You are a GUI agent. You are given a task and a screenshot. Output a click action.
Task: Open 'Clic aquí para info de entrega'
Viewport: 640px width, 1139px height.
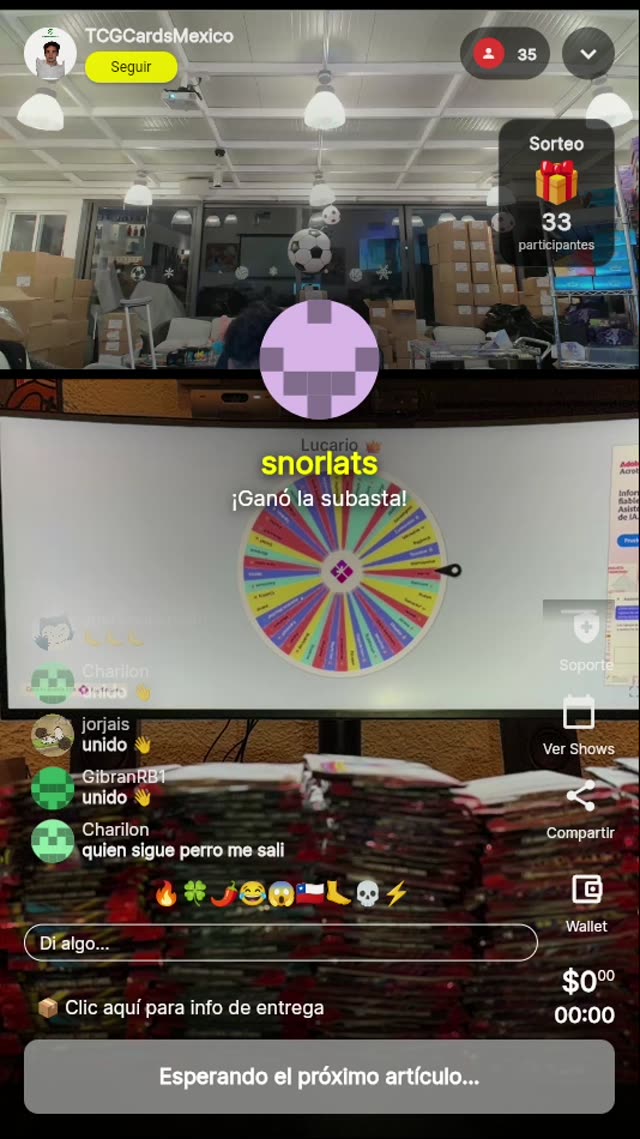pyautogui.click(x=182, y=1008)
